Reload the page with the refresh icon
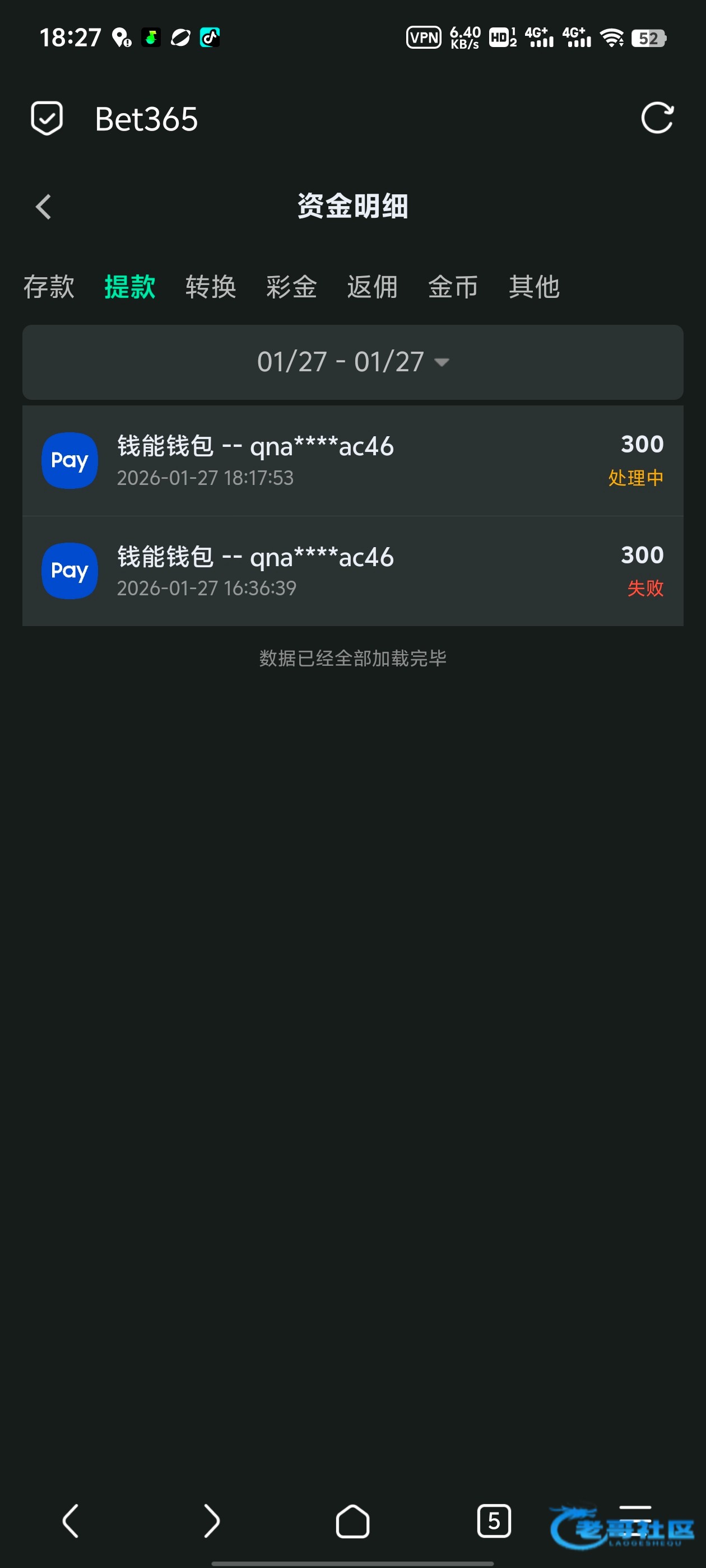The height and width of the screenshot is (1568, 706). [x=657, y=118]
